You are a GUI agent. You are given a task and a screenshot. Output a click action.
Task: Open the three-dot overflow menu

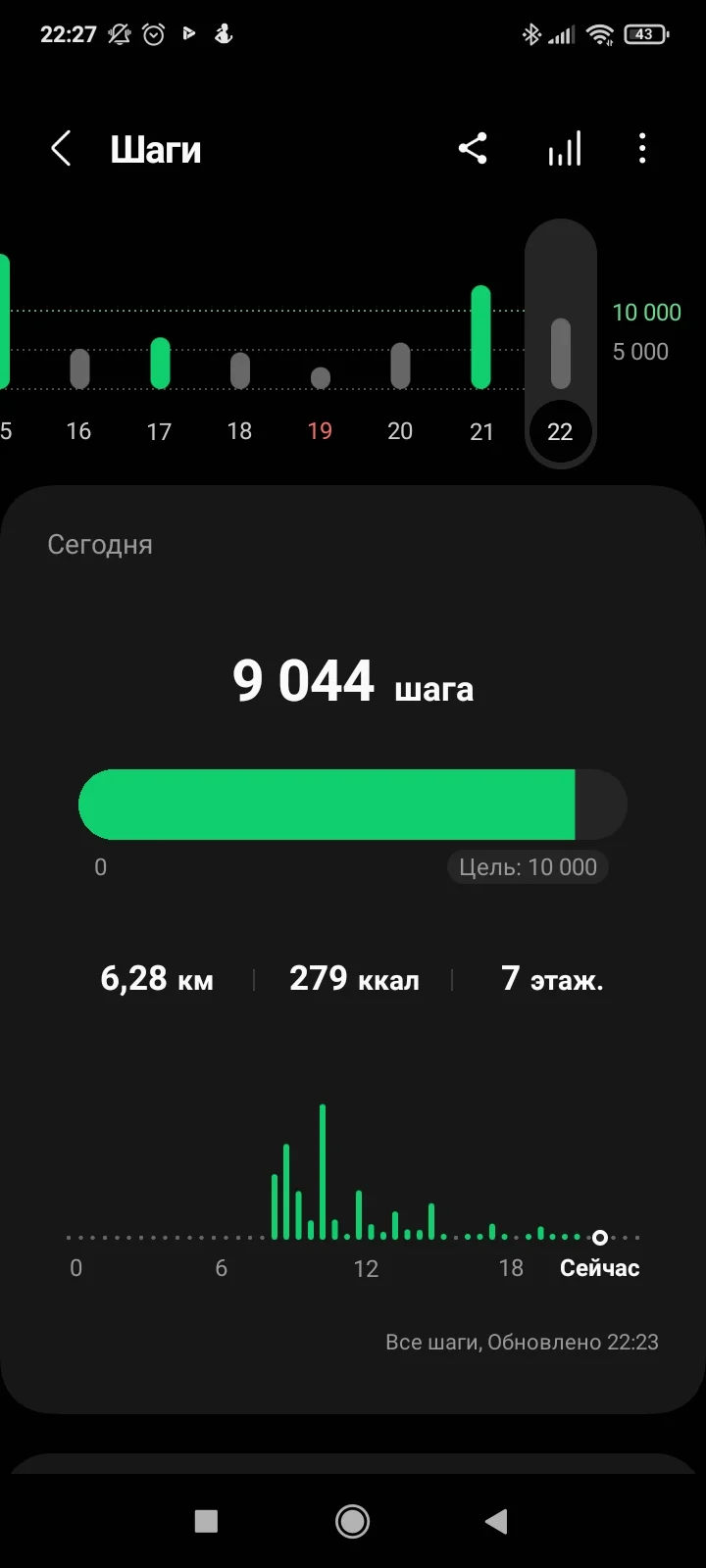click(642, 149)
